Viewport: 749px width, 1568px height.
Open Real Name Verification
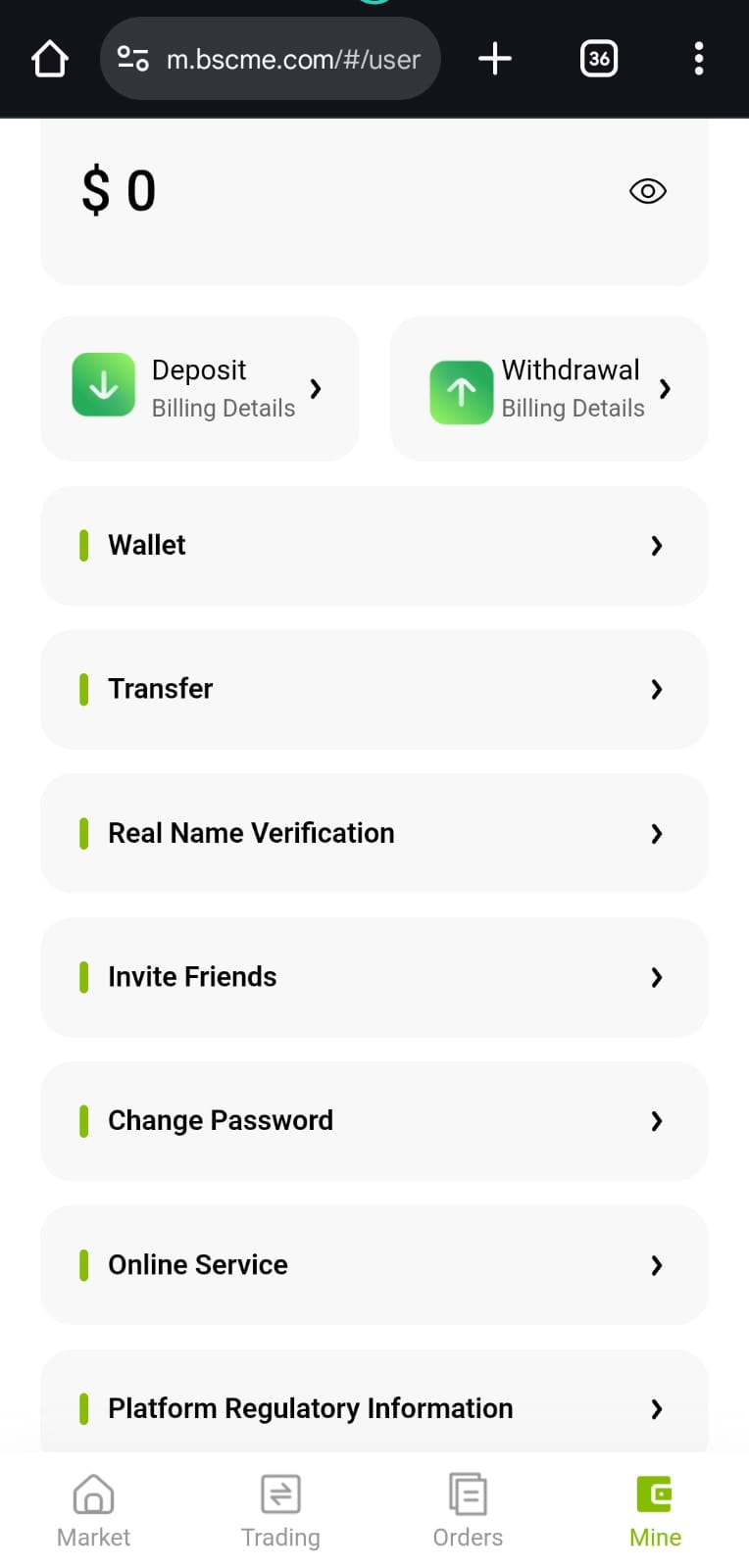[x=374, y=833]
